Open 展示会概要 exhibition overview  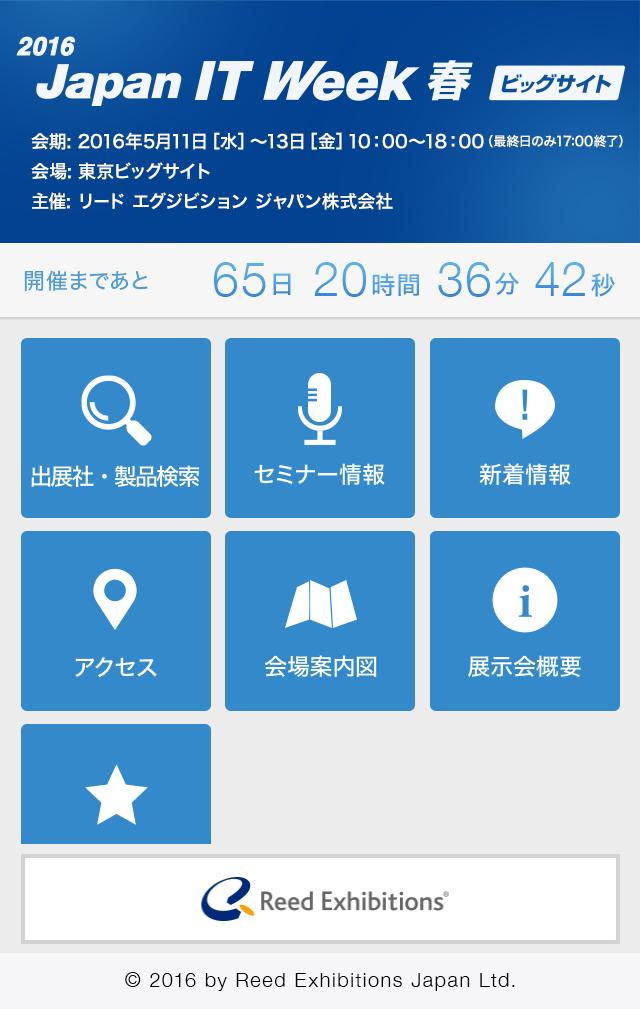coord(525,621)
